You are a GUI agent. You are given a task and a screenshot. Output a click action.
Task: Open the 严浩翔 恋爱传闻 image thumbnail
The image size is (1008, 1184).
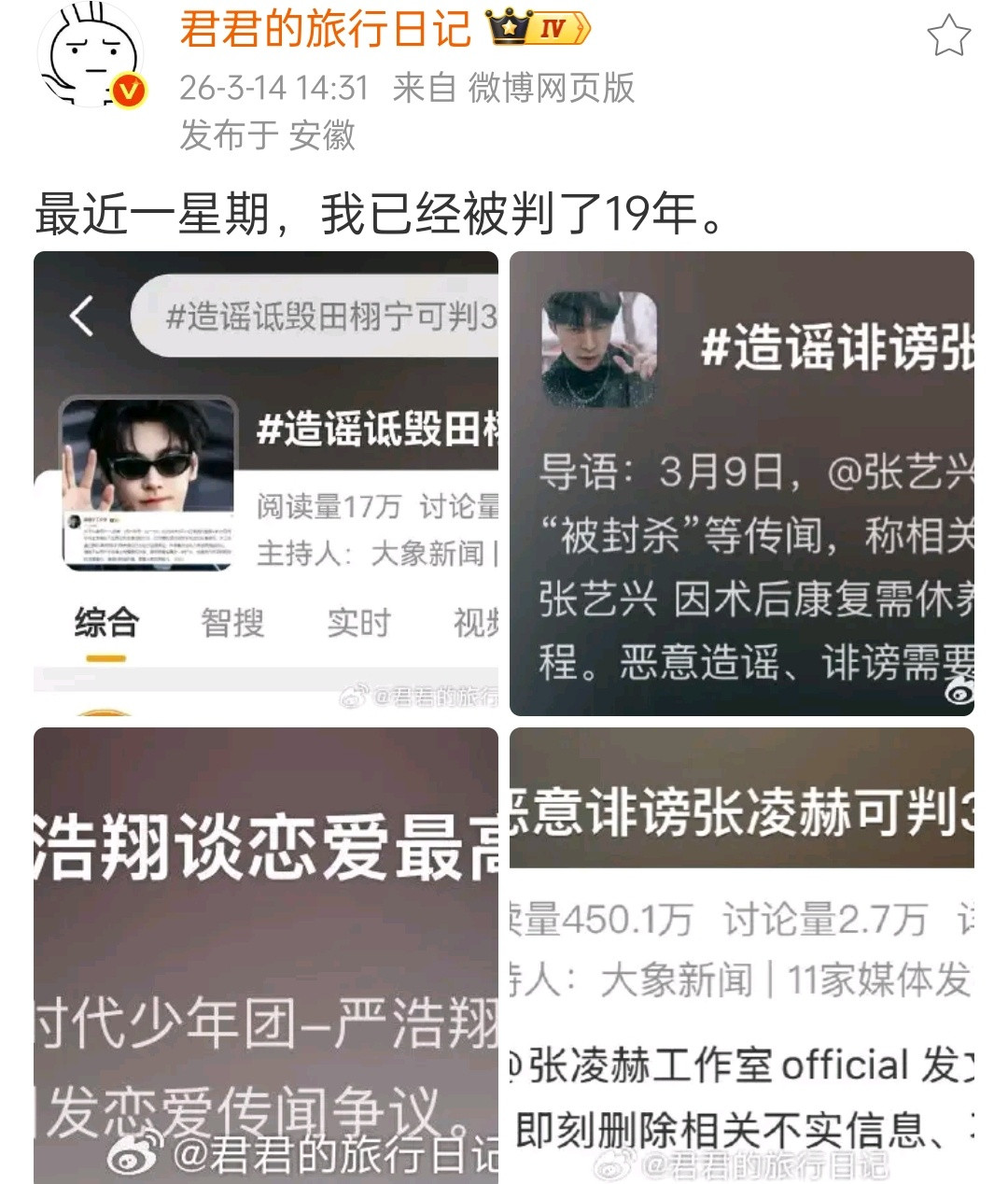[x=266, y=948]
